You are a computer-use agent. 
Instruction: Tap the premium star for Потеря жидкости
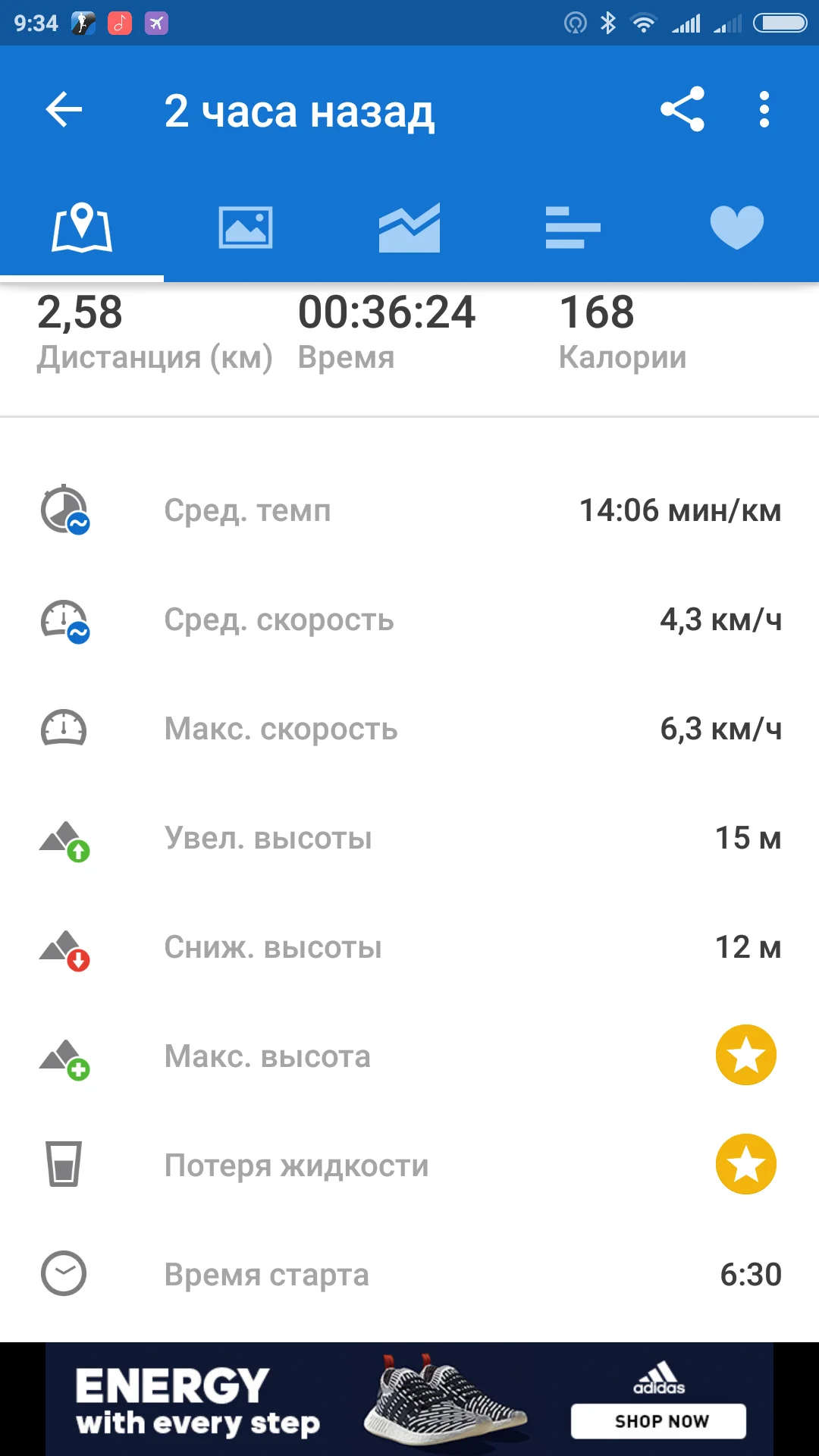pos(745,1164)
